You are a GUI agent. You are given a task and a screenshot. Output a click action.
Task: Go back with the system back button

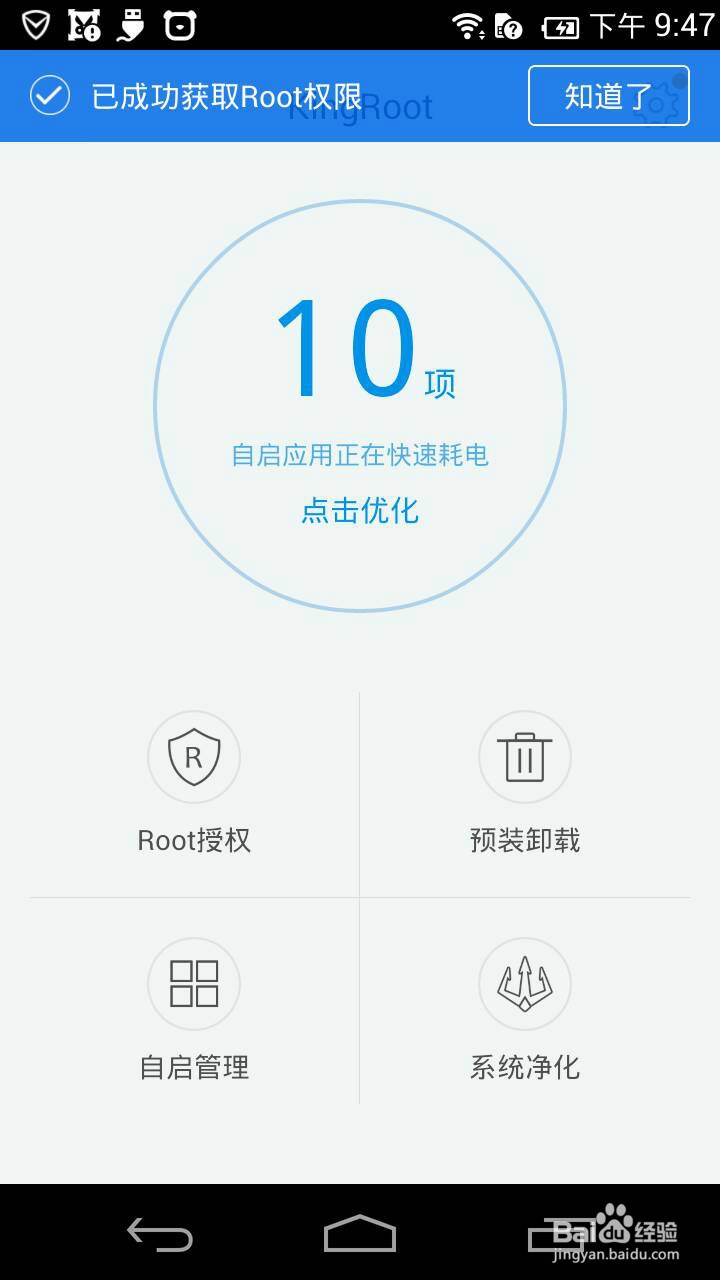pos(160,1234)
